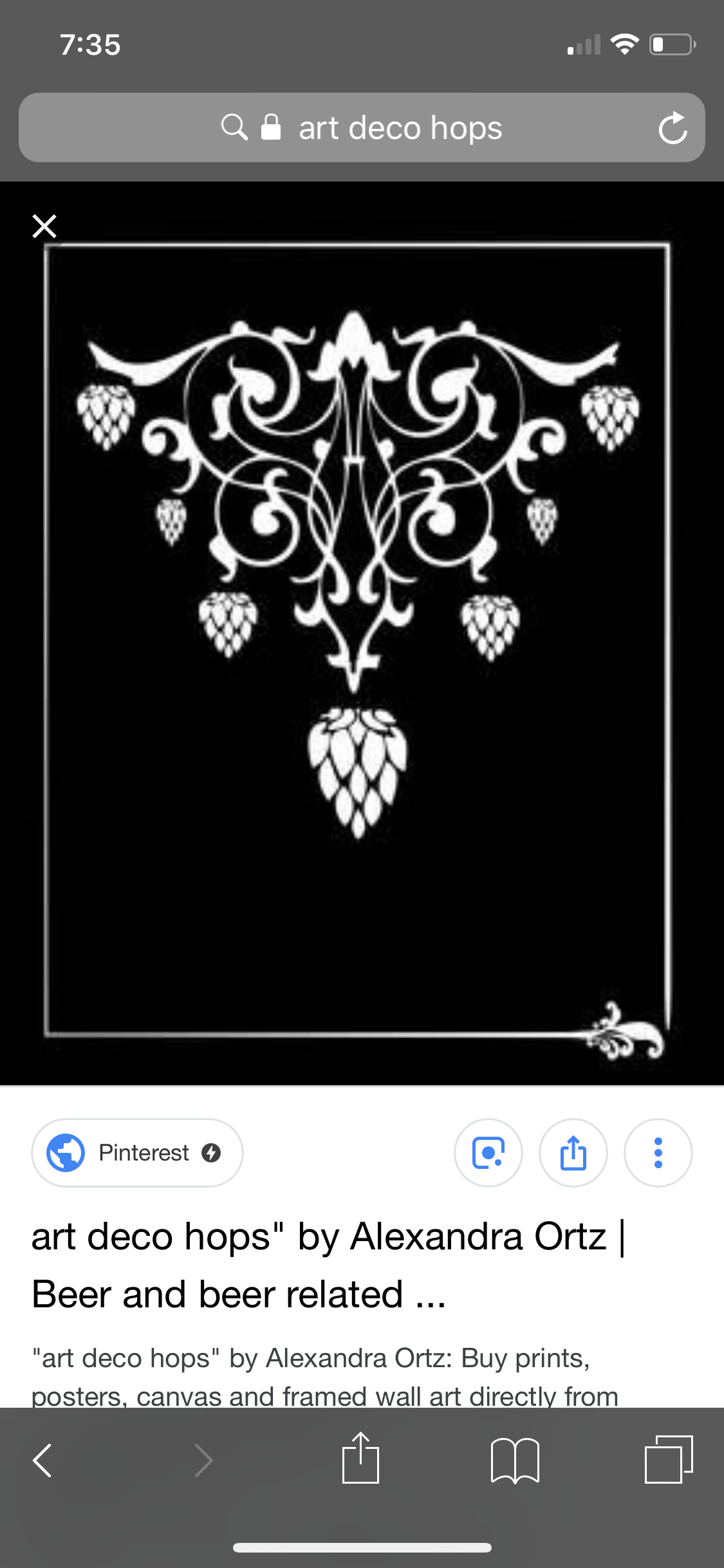724x1568 pixels.
Task: Share this image result
Action: pos(573,1152)
